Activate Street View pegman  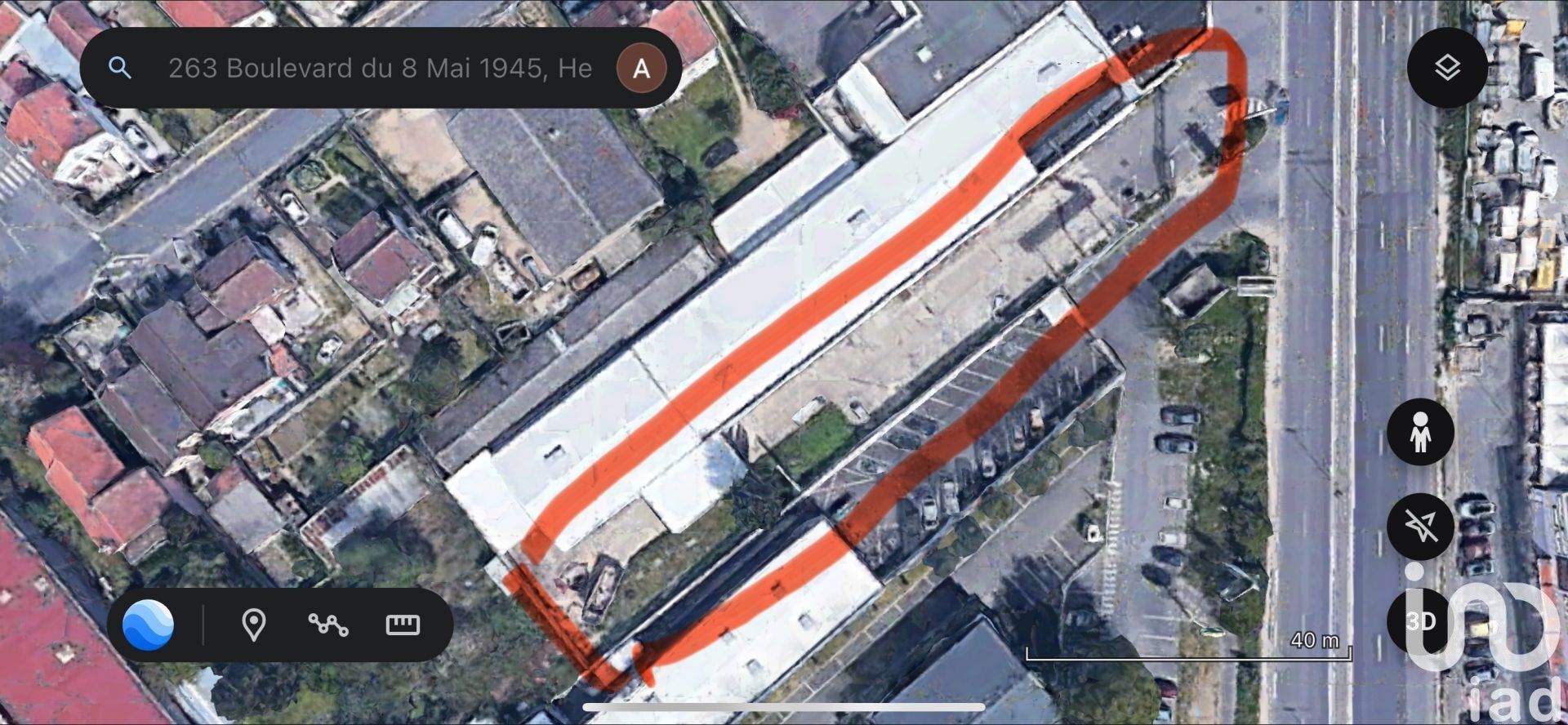[1420, 432]
